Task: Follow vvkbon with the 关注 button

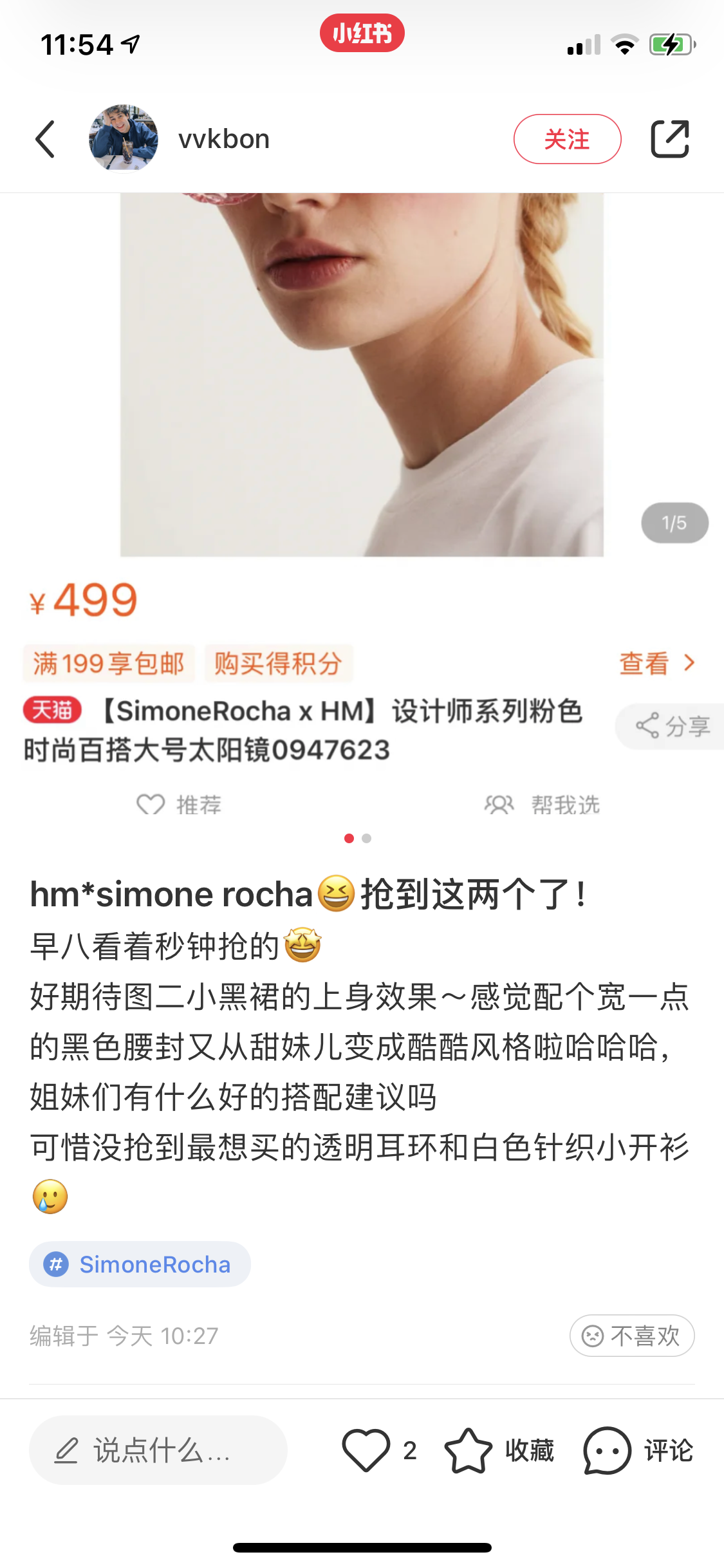Action: tap(567, 139)
